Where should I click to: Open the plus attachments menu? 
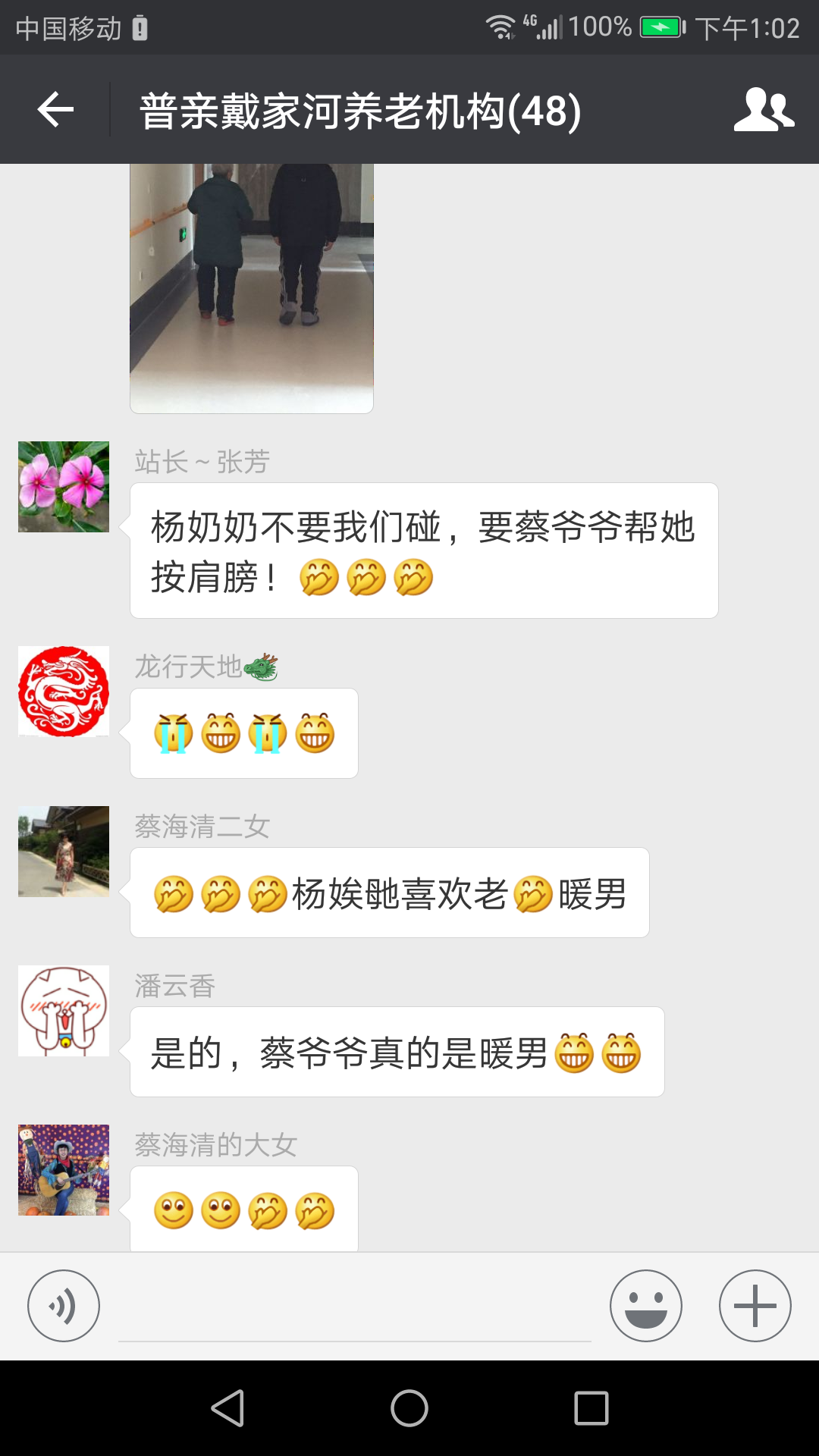tap(755, 1306)
